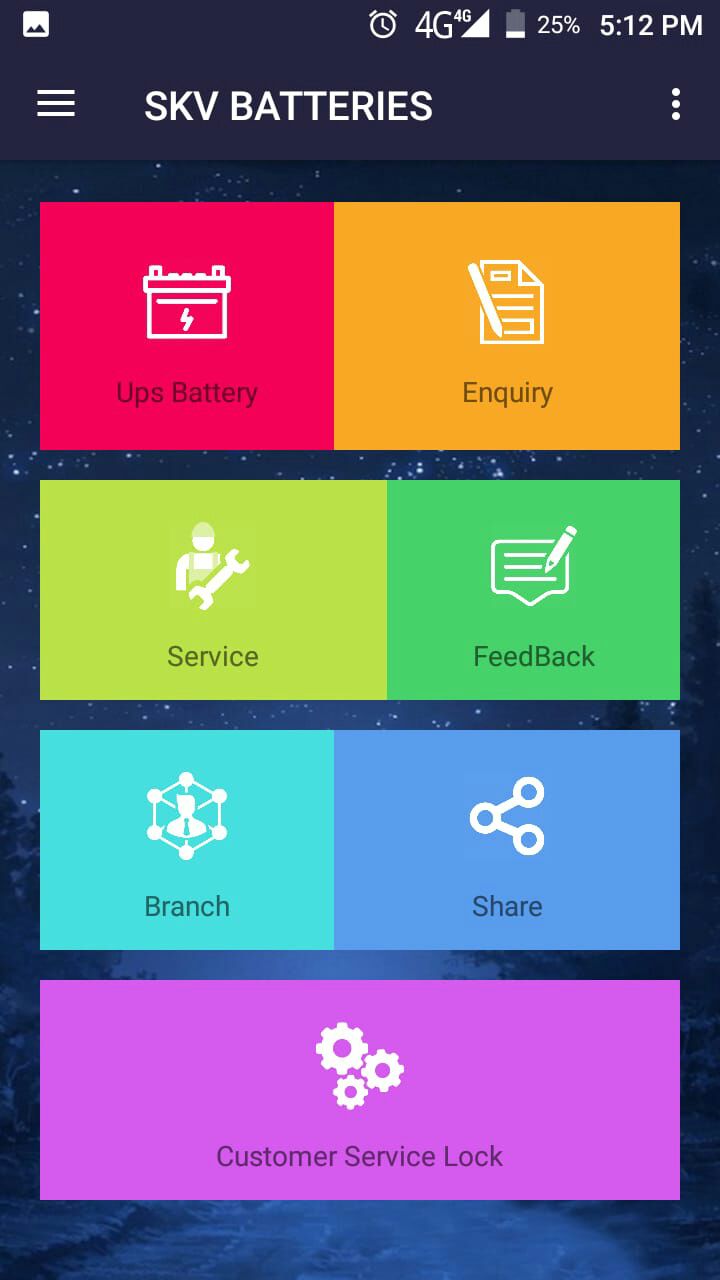The image size is (720, 1280).
Task: Select the Enquiry tile
Action: (507, 326)
